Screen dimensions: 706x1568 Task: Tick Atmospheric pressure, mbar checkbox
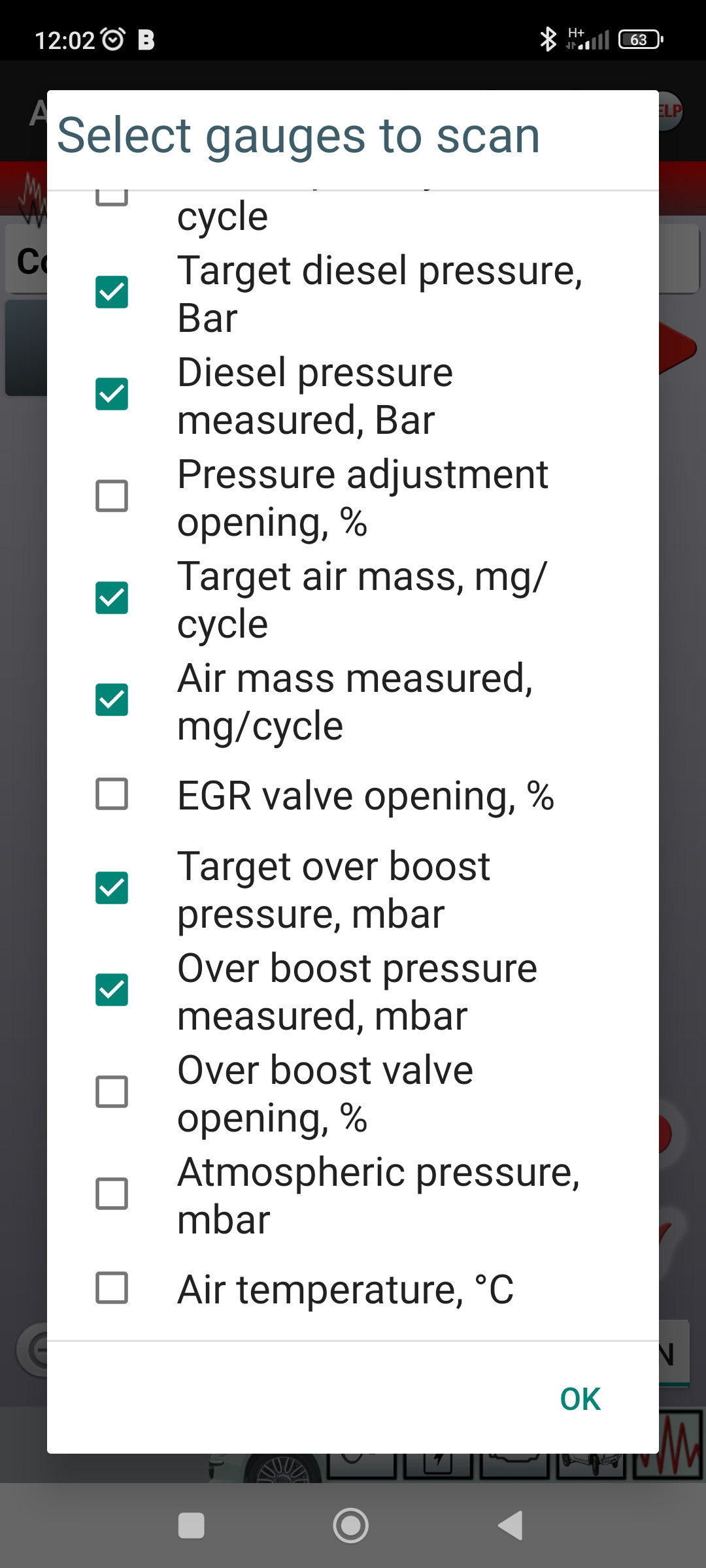point(112,1194)
